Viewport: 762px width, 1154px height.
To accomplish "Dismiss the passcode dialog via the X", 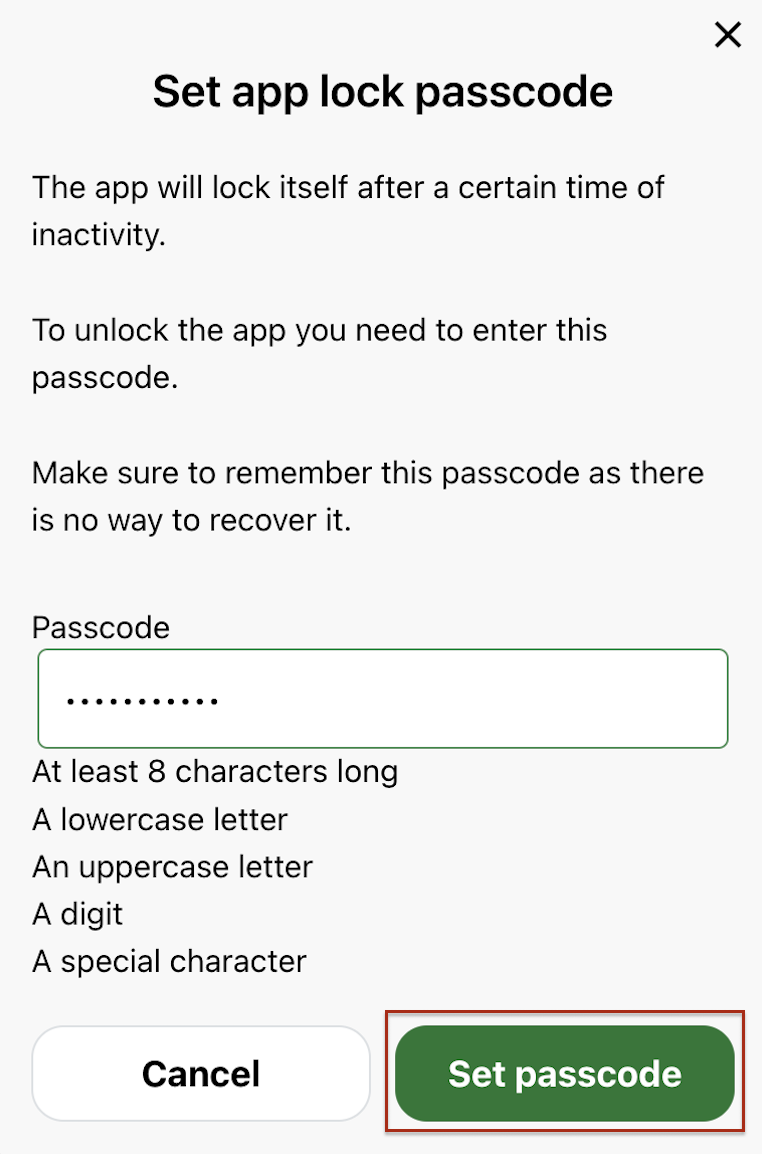I will (727, 35).
